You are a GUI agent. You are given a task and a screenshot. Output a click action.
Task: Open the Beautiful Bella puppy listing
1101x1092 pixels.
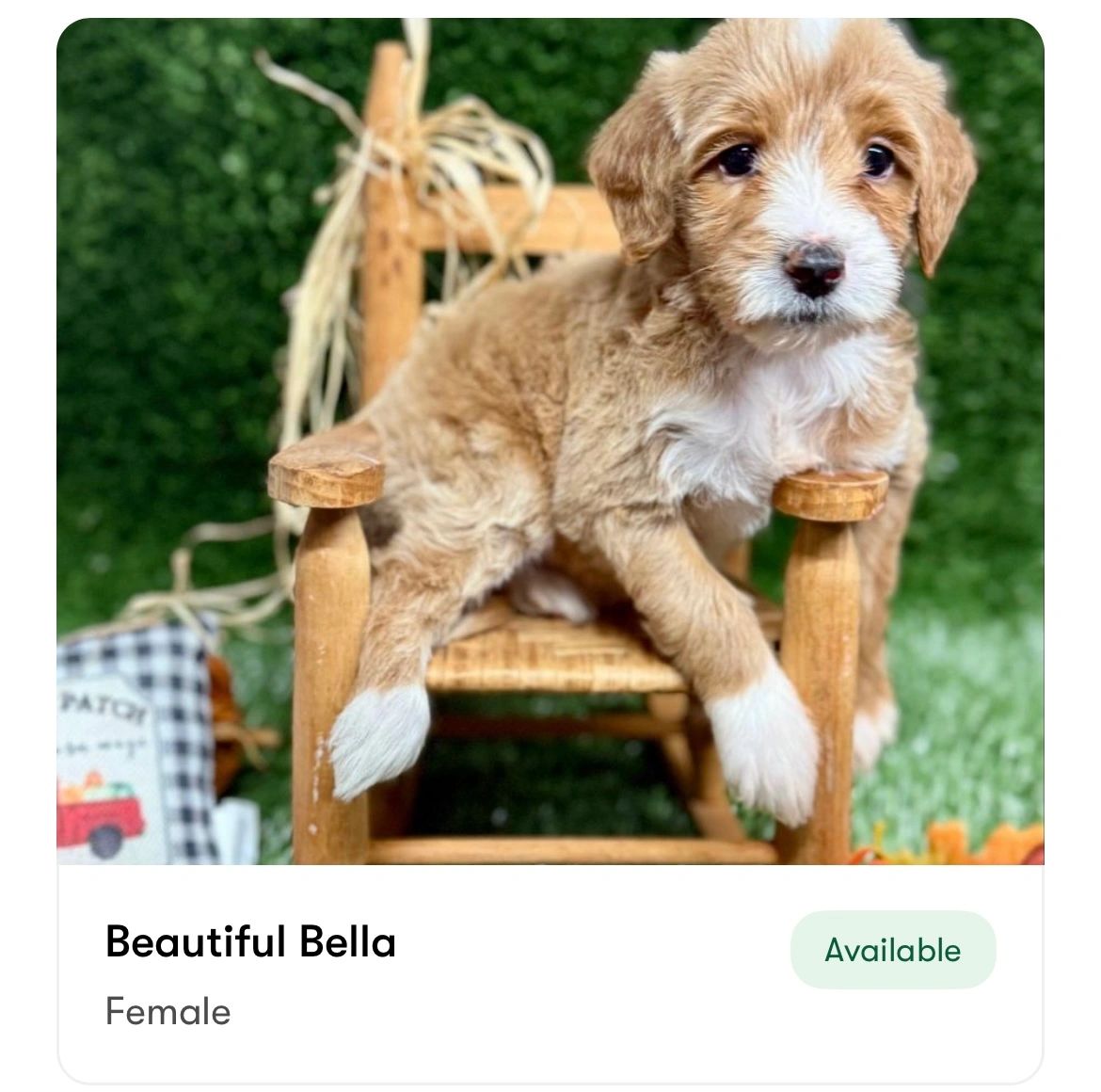coord(250,941)
